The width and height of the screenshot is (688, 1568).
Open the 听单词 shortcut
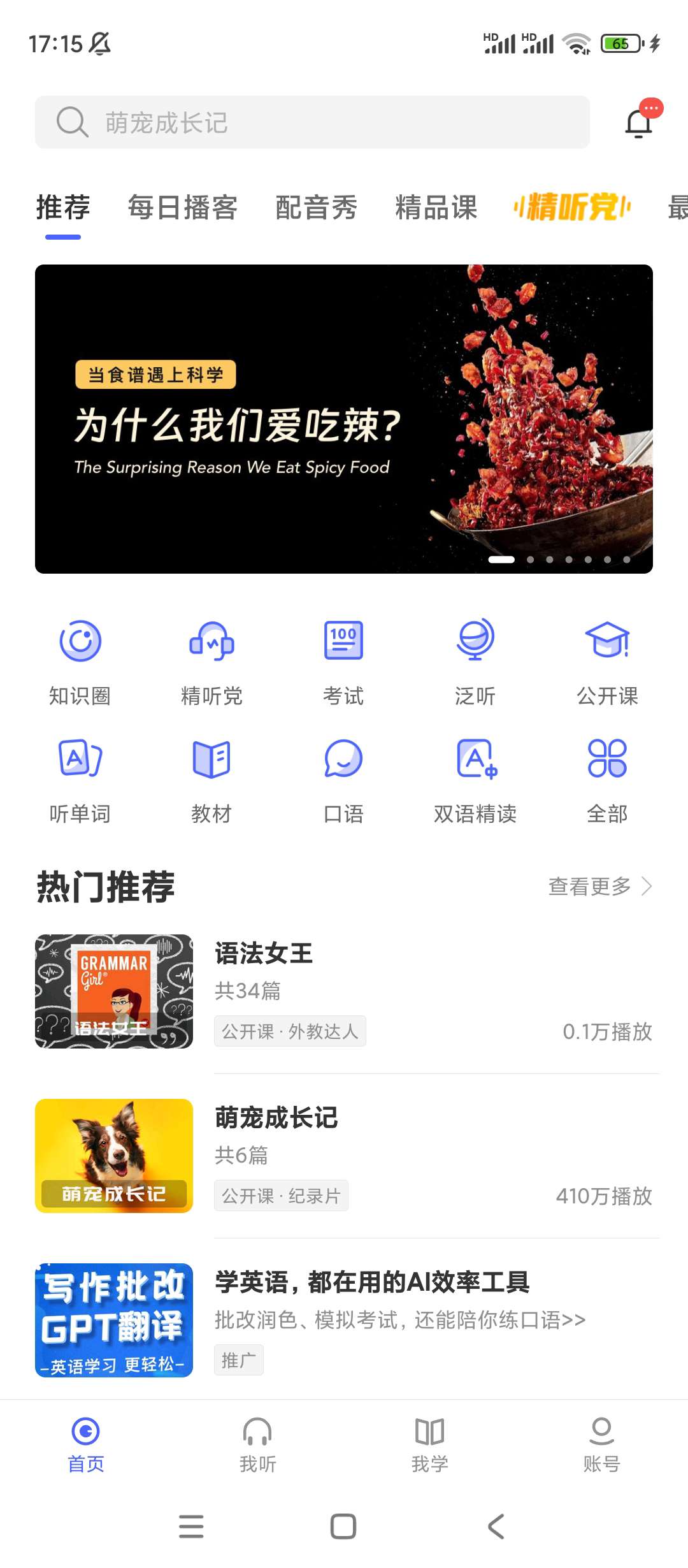[x=80, y=780]
